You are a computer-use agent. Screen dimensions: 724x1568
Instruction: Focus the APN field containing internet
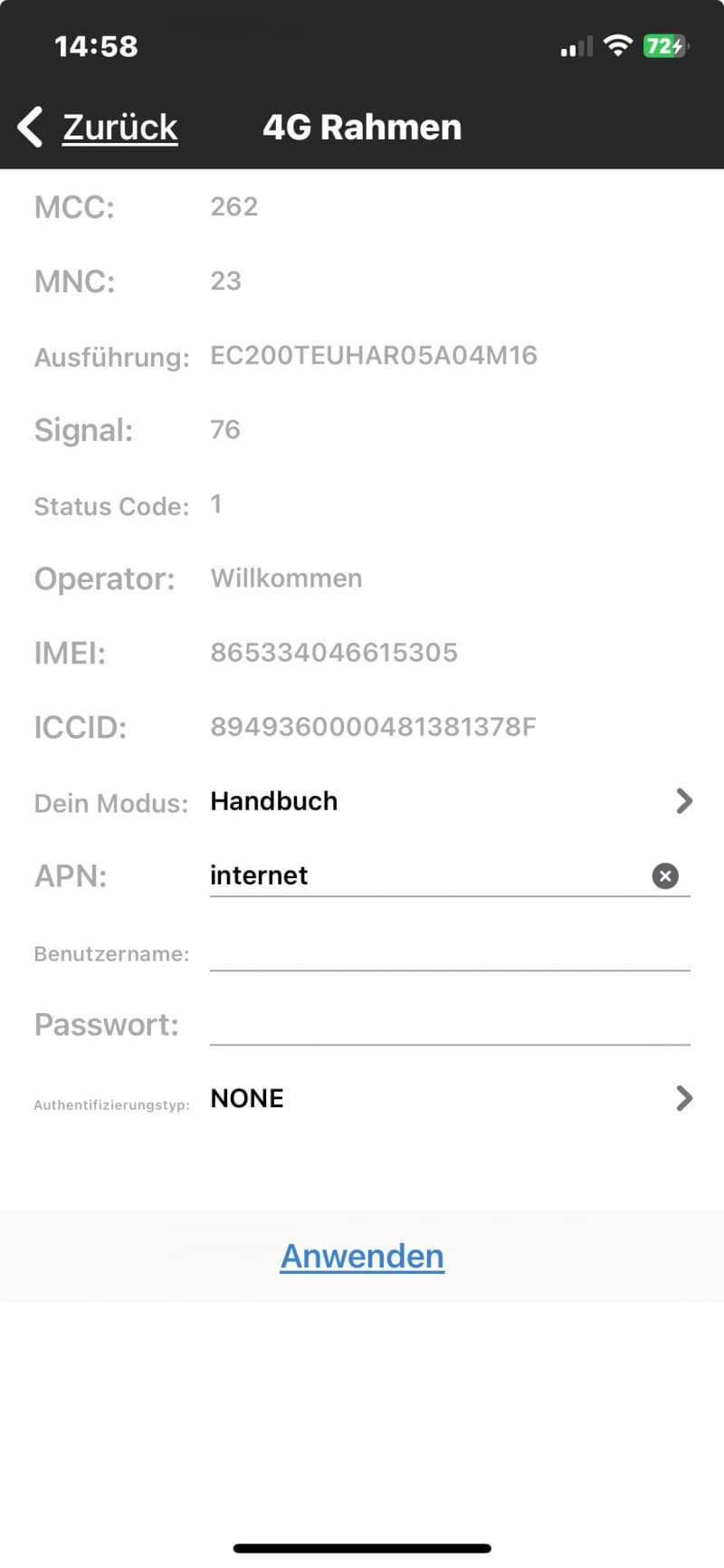(x=428, y=875)
